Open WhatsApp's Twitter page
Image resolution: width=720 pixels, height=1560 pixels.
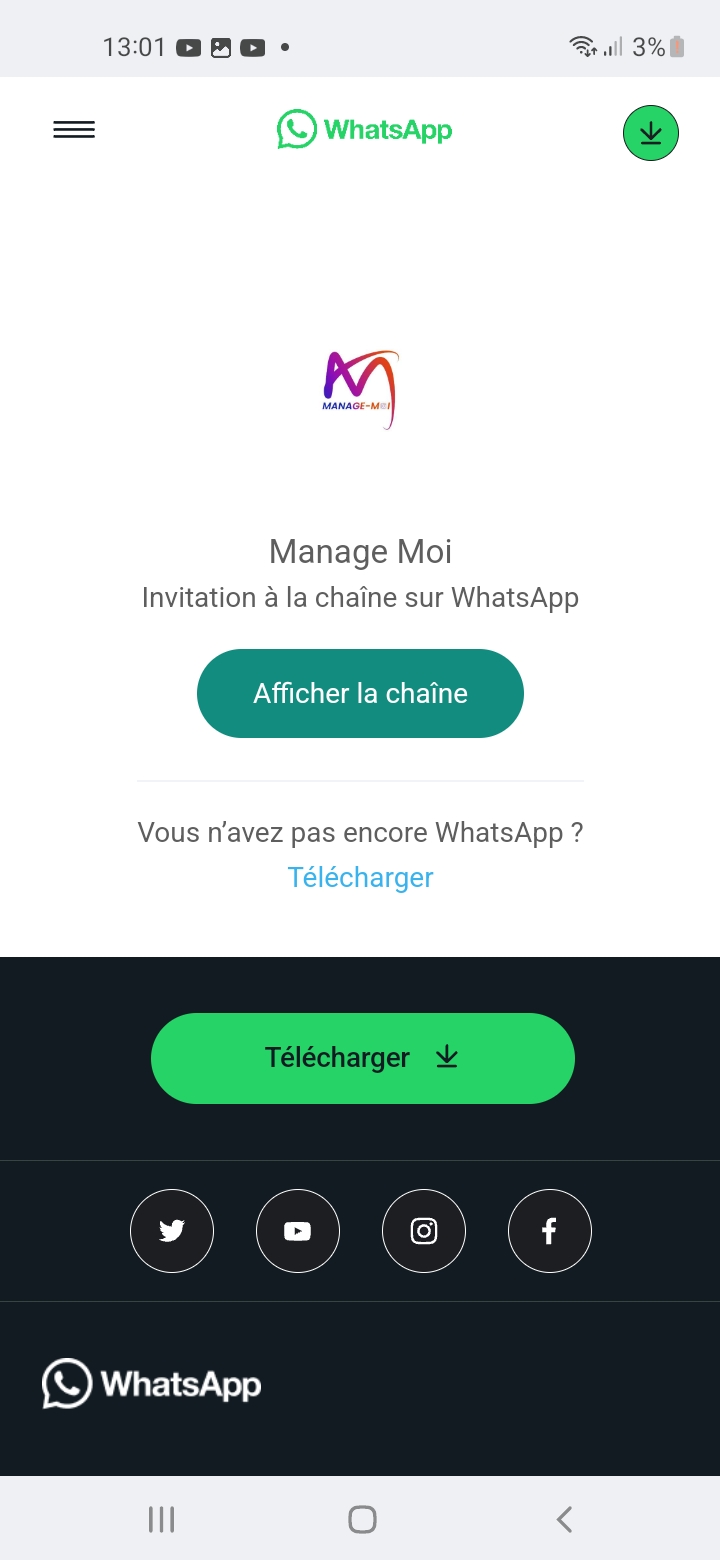click(172, 1231)
